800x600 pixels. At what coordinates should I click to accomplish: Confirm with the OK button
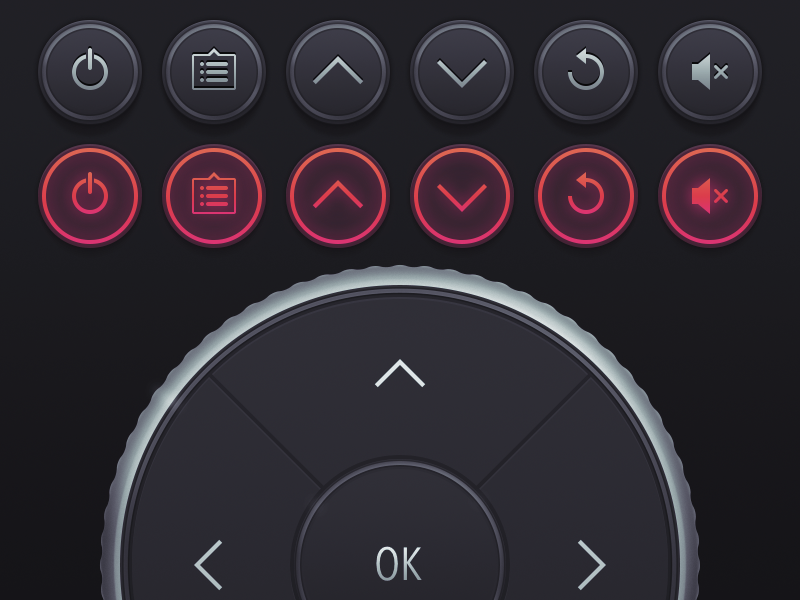click(x=399, y=563)
